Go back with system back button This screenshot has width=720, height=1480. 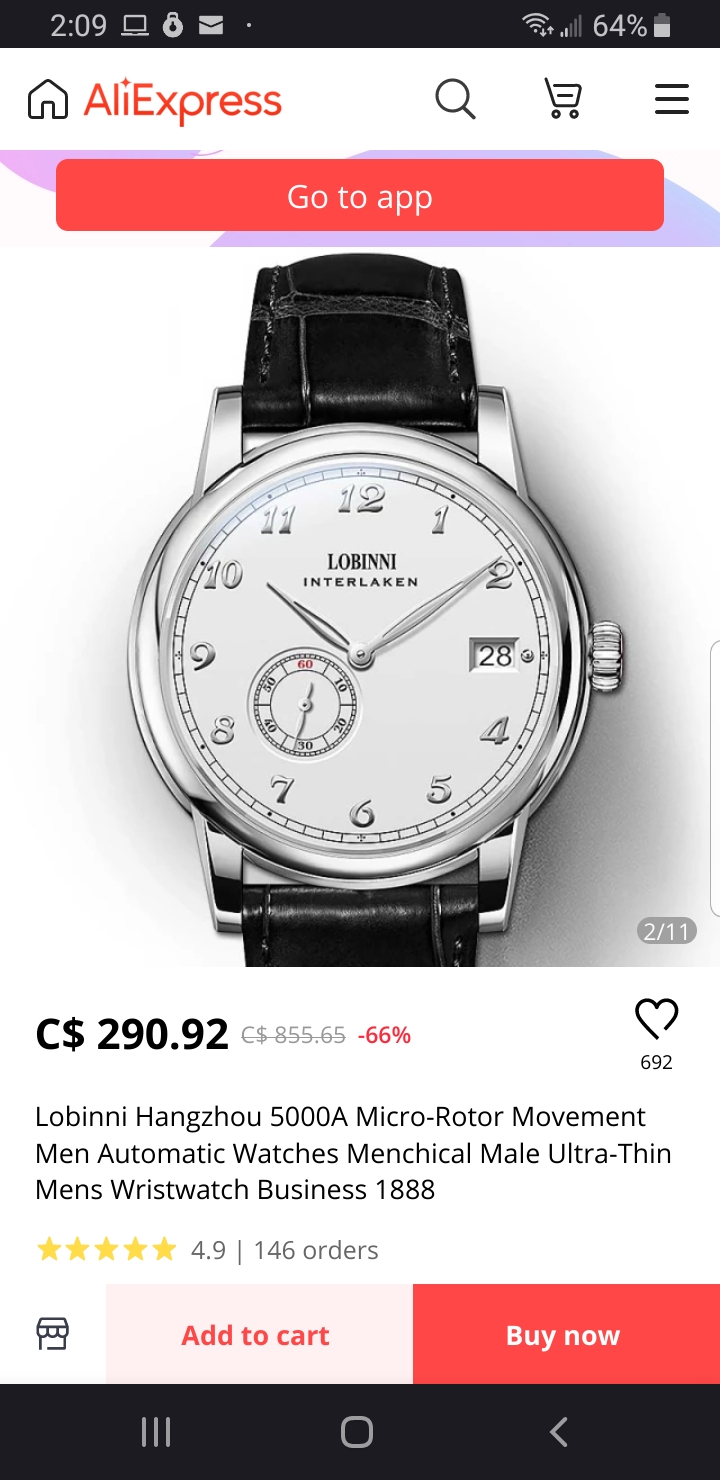(559, 1432)
